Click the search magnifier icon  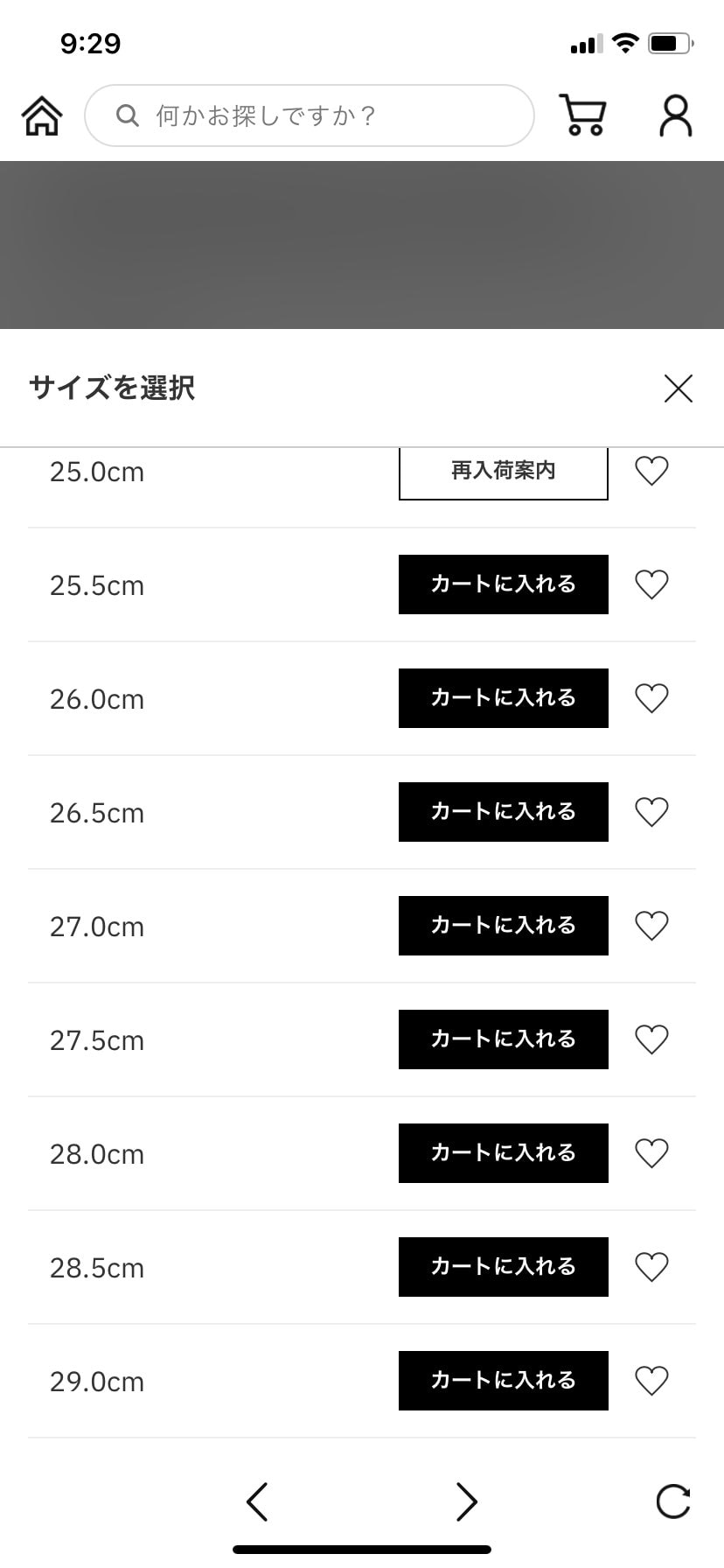pyautogui.click(x=128, y=115)
